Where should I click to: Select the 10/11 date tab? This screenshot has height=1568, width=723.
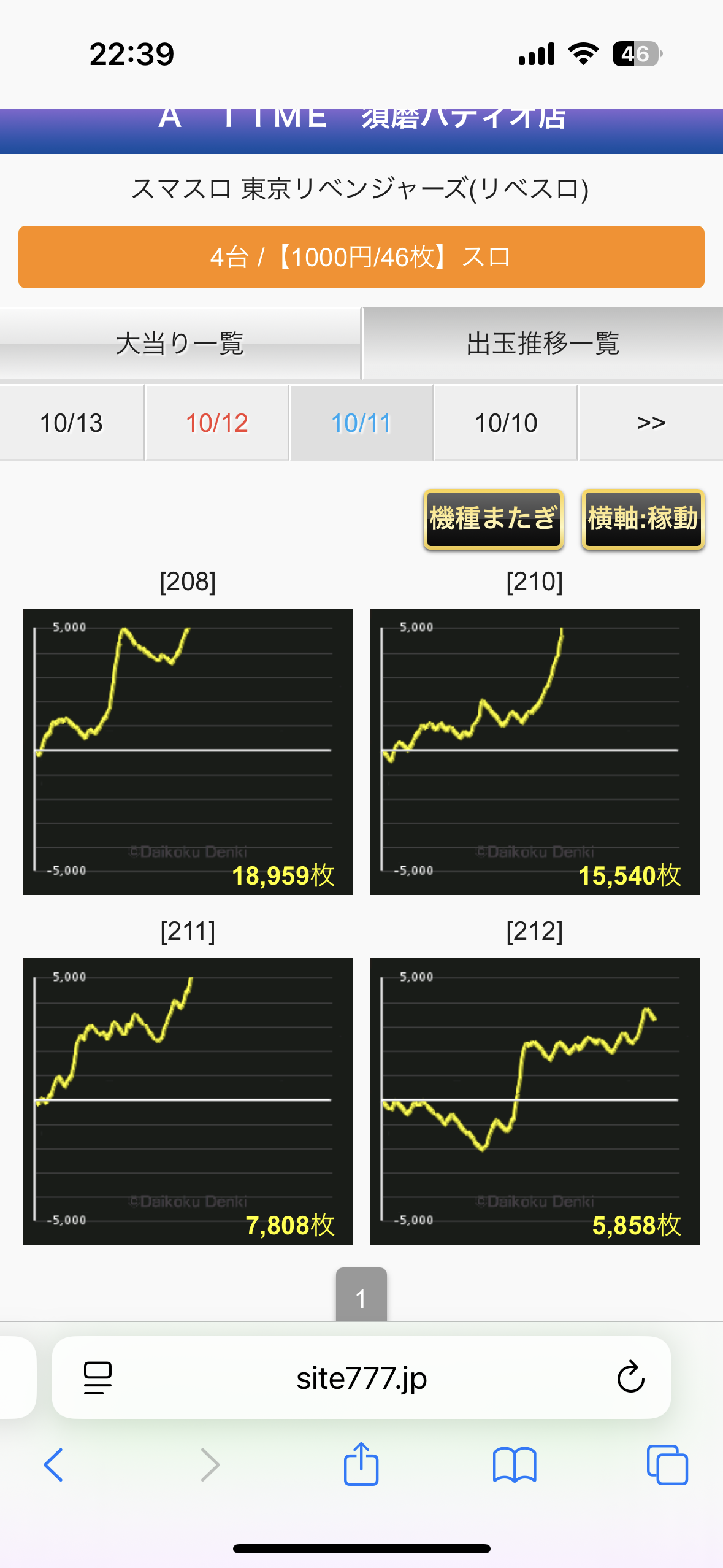point(361,423)
